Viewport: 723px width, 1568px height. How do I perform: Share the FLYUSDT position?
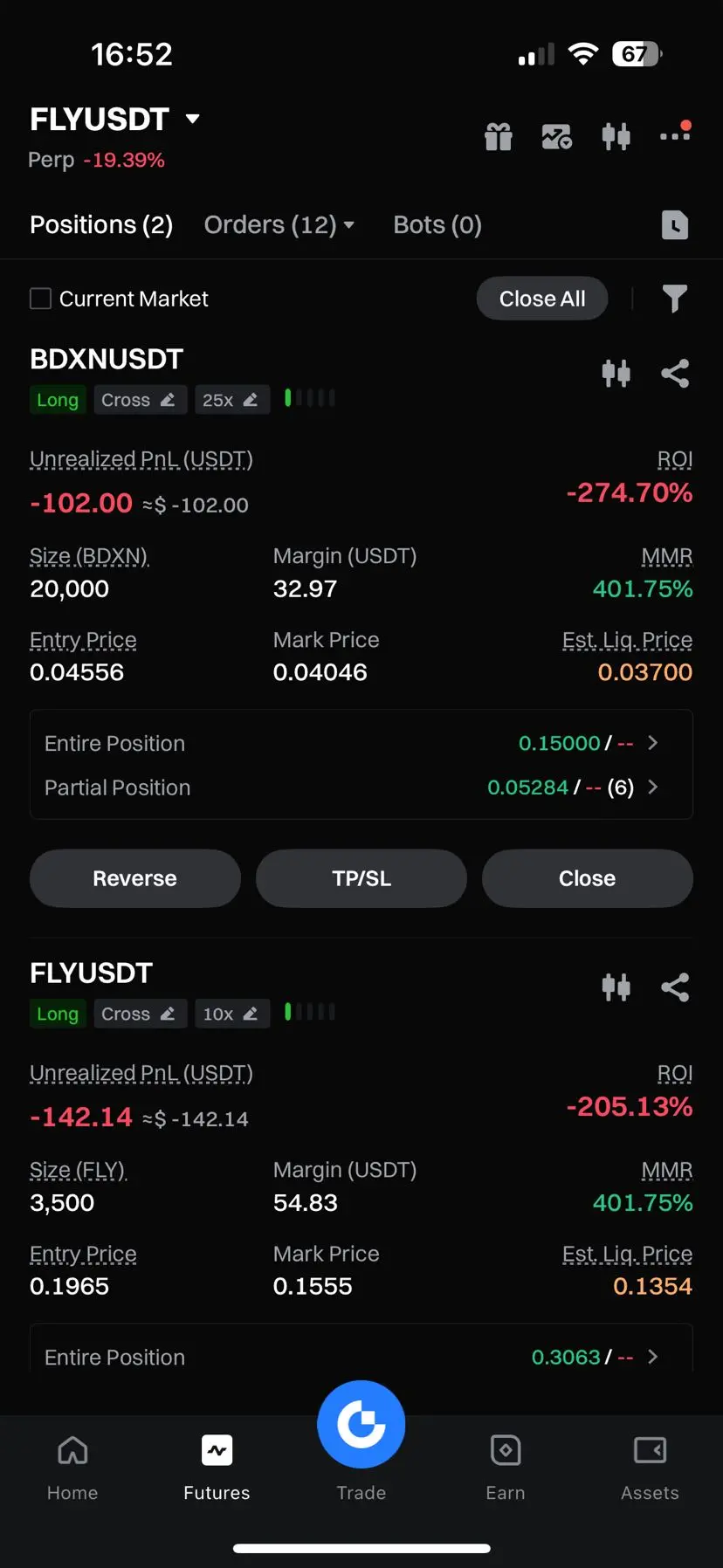(x=675, y=987)
